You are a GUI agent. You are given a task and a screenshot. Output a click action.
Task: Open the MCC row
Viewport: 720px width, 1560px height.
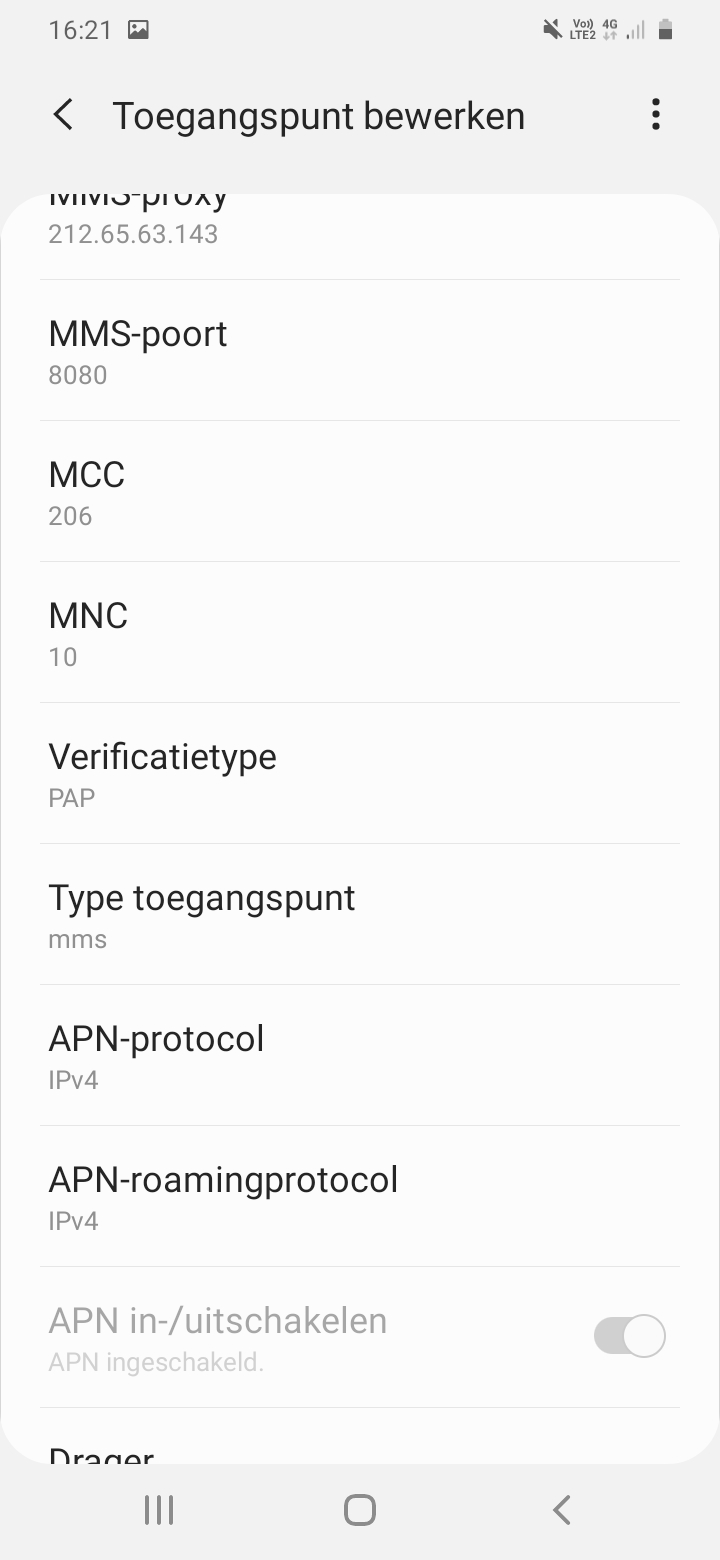360,492
